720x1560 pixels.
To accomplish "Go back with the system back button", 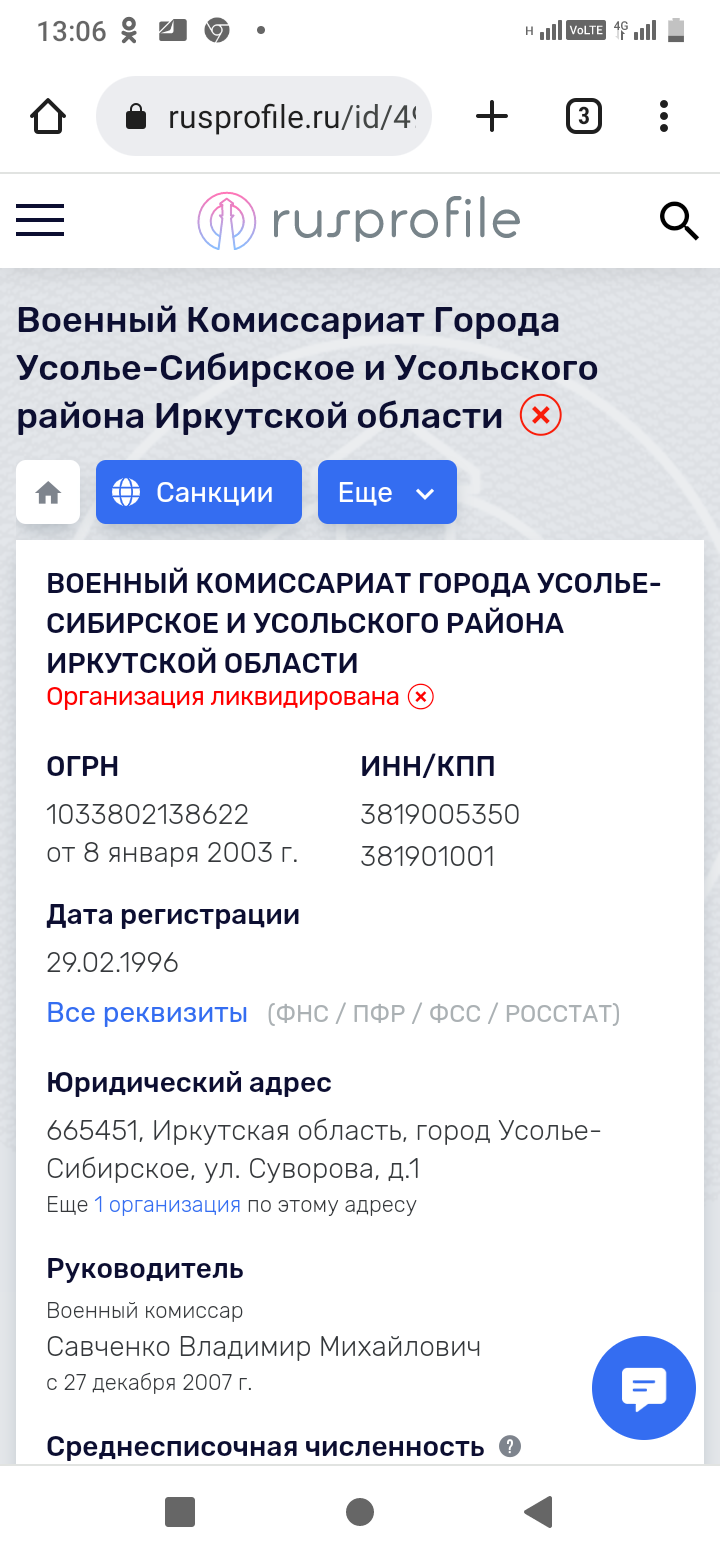I will [539, 1512].
